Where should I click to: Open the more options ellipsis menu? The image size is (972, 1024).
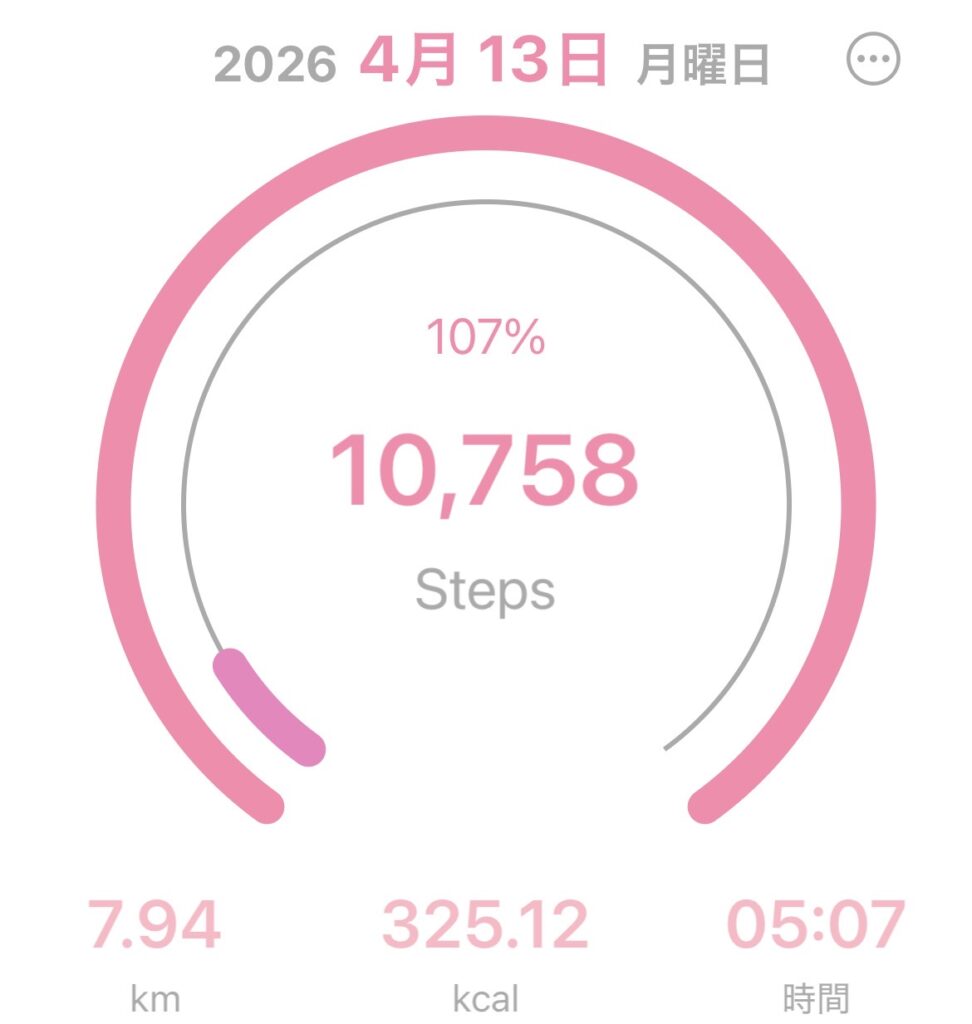pyautogui.click(x=873, y=60)
